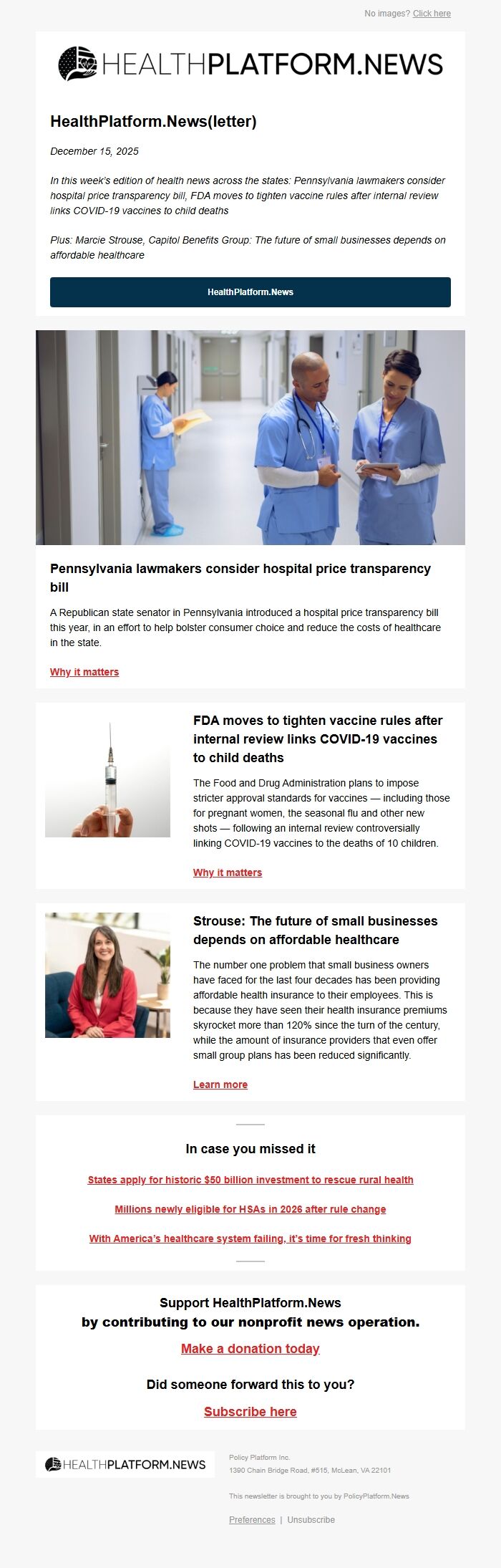Open the 'Click here' no-images link

[432, 14]
